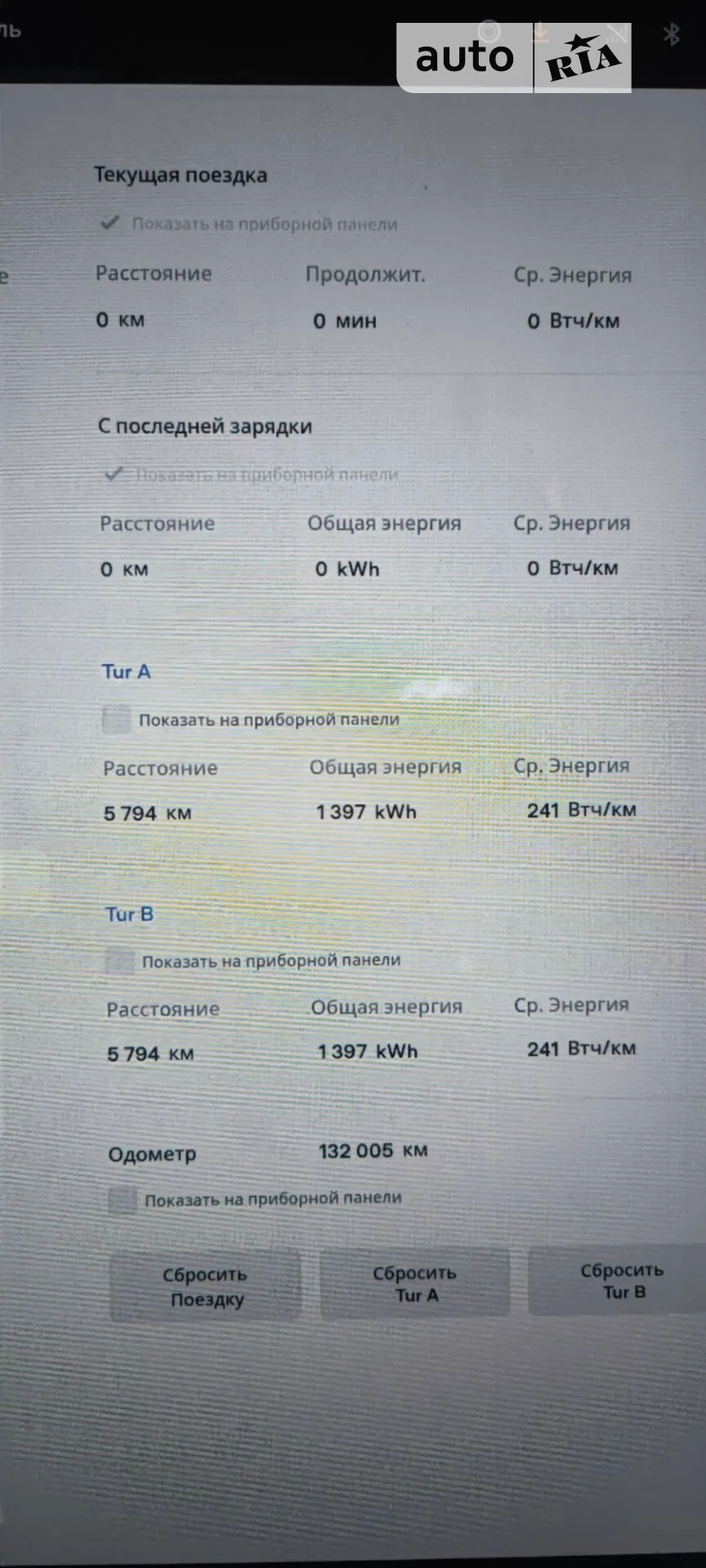Show the odometer on the dashboard
706x1568 pixels.
123,1200
